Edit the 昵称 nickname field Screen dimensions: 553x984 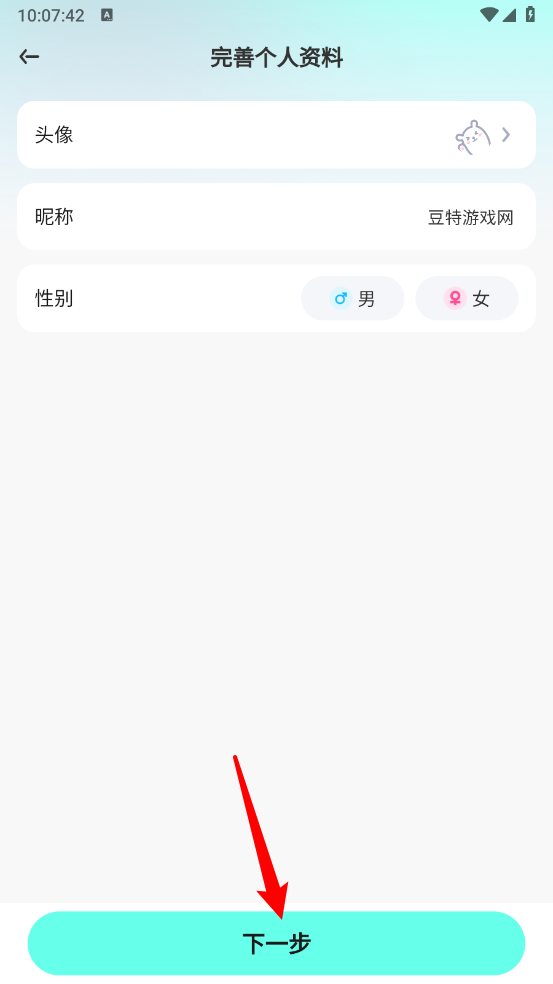pyautogui.click(x=276, y=217)
